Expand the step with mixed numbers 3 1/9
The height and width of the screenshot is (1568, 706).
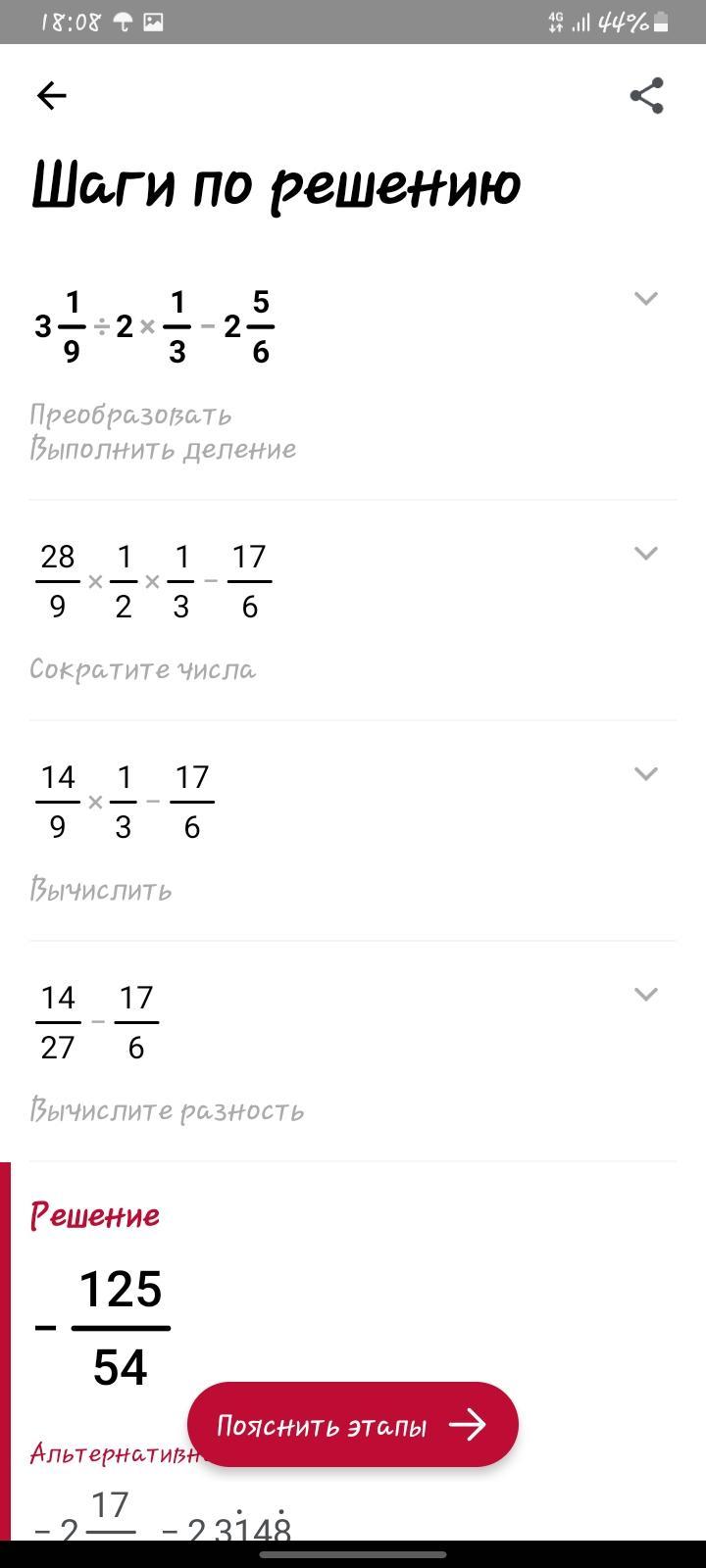645,298
